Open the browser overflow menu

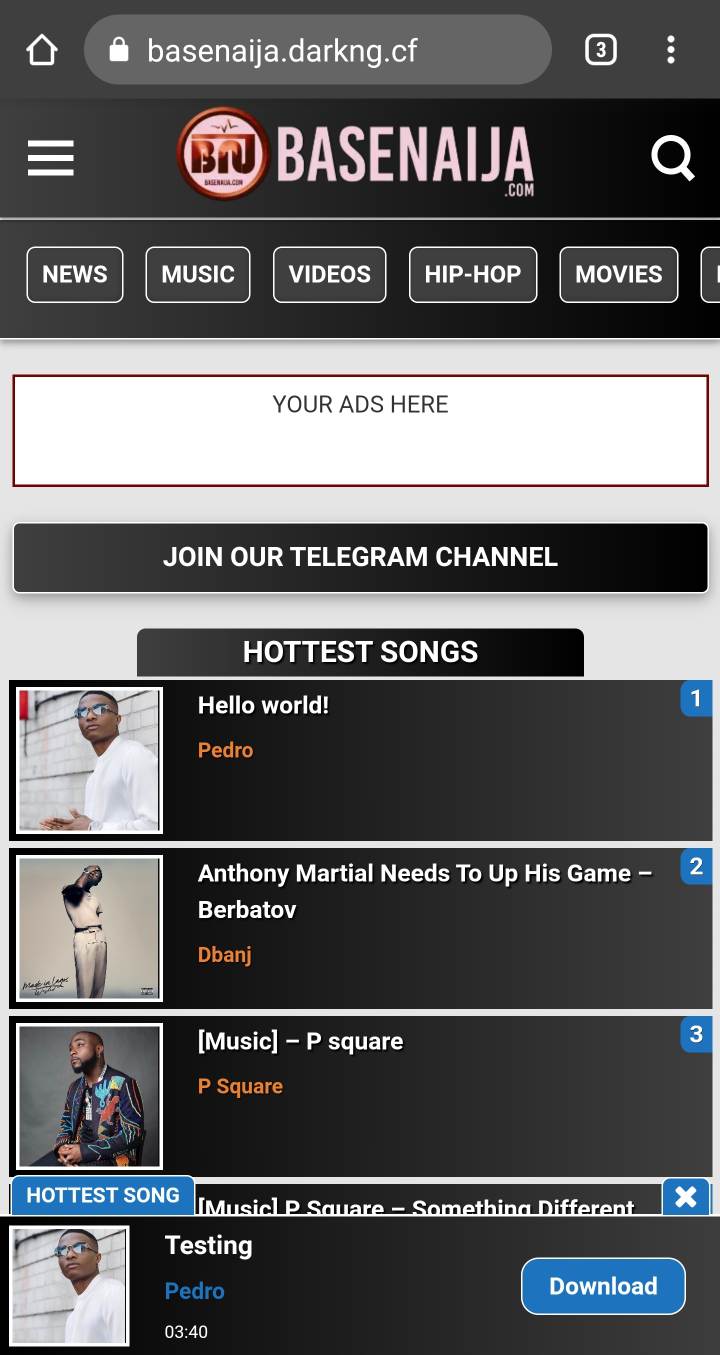[670, 50]
